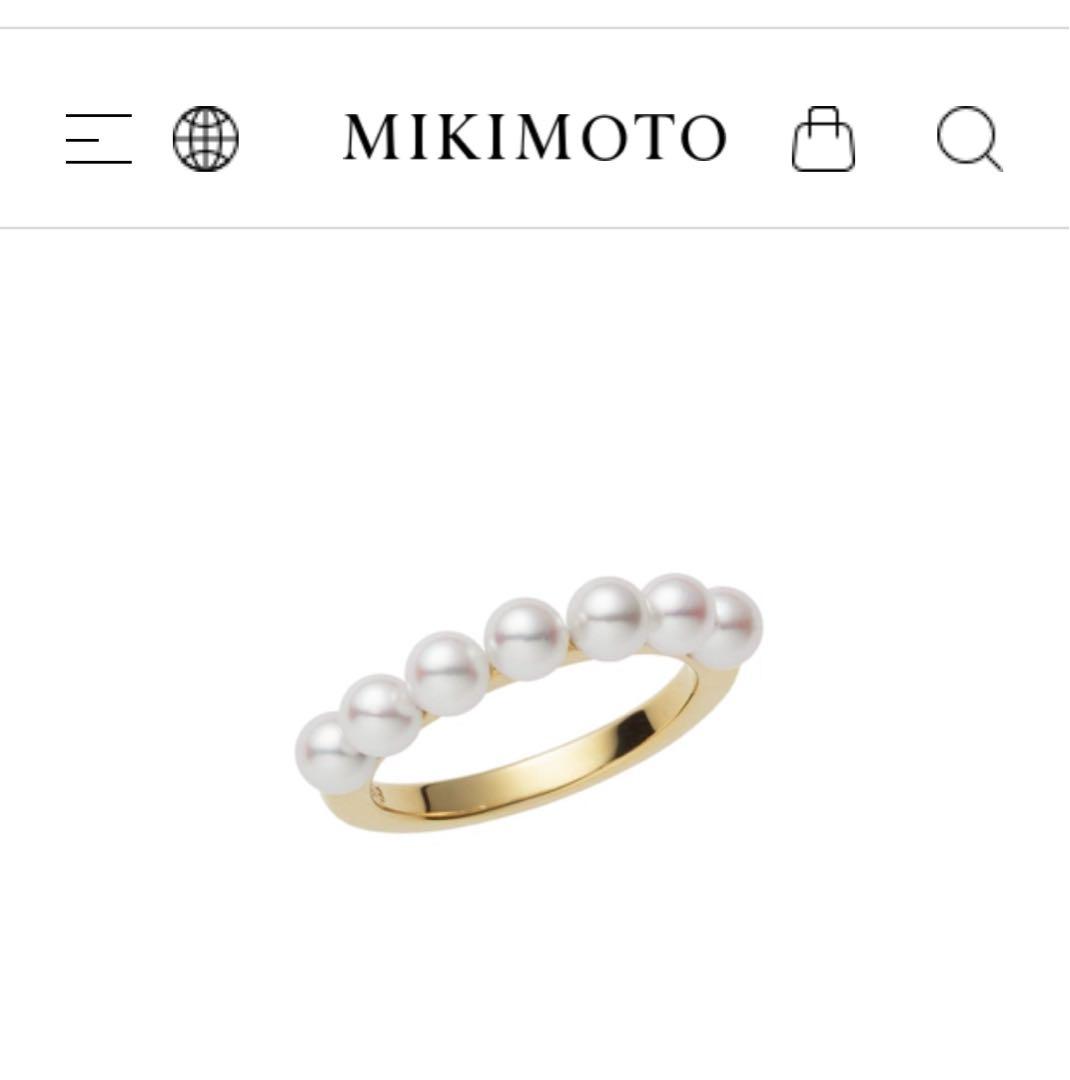Open the search magnifier

(968, 138)
